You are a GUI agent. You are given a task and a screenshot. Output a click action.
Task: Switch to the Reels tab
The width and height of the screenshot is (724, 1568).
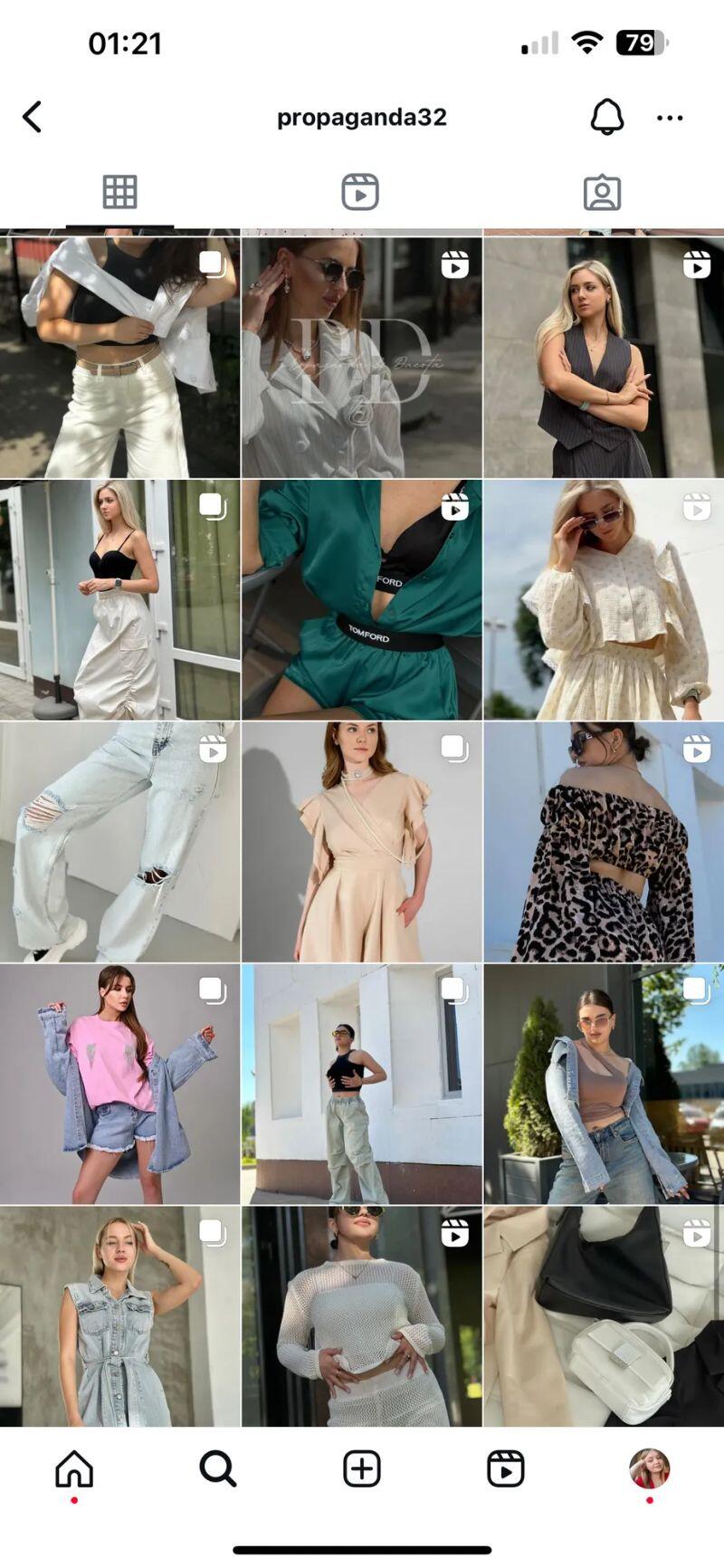point(360,192)
